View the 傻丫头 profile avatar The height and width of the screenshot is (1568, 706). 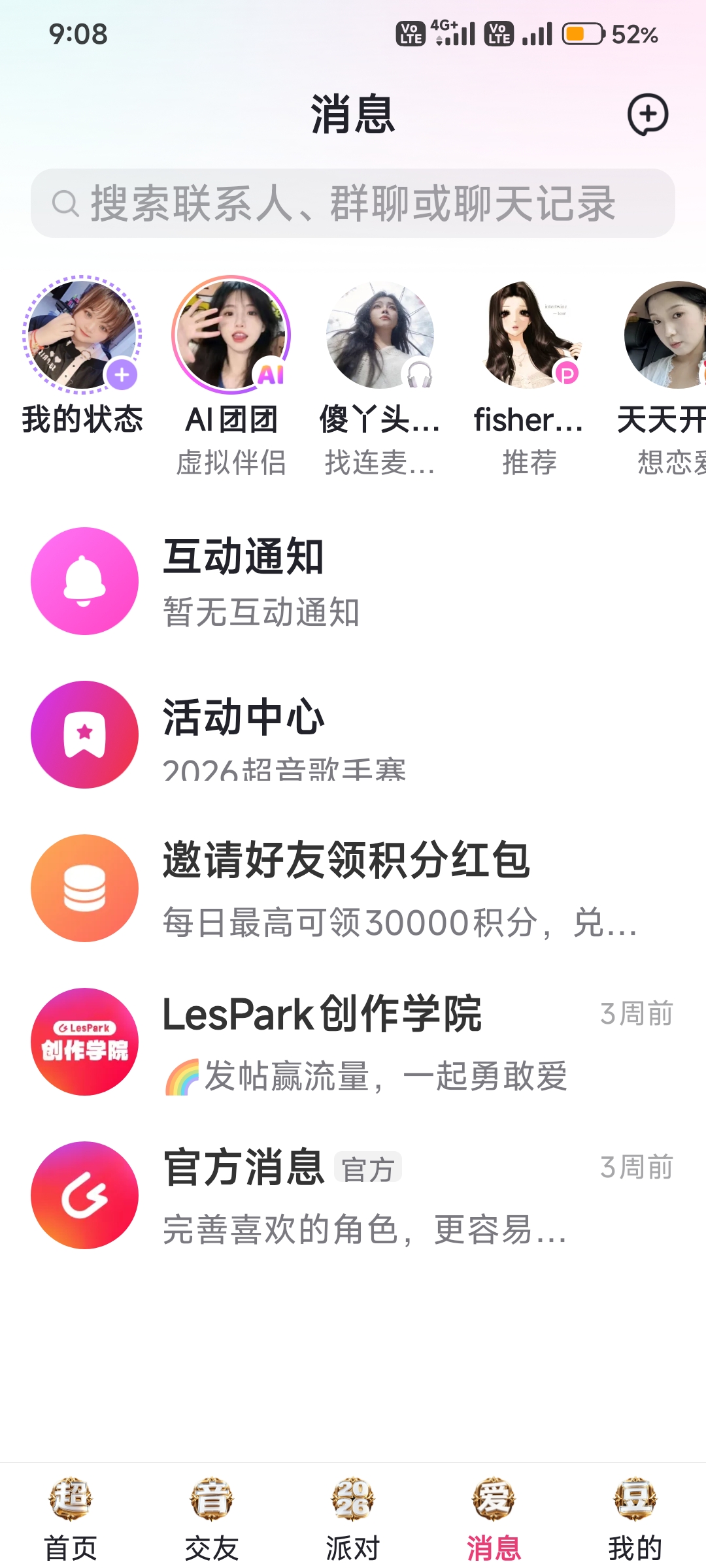[x=380, y=335]
